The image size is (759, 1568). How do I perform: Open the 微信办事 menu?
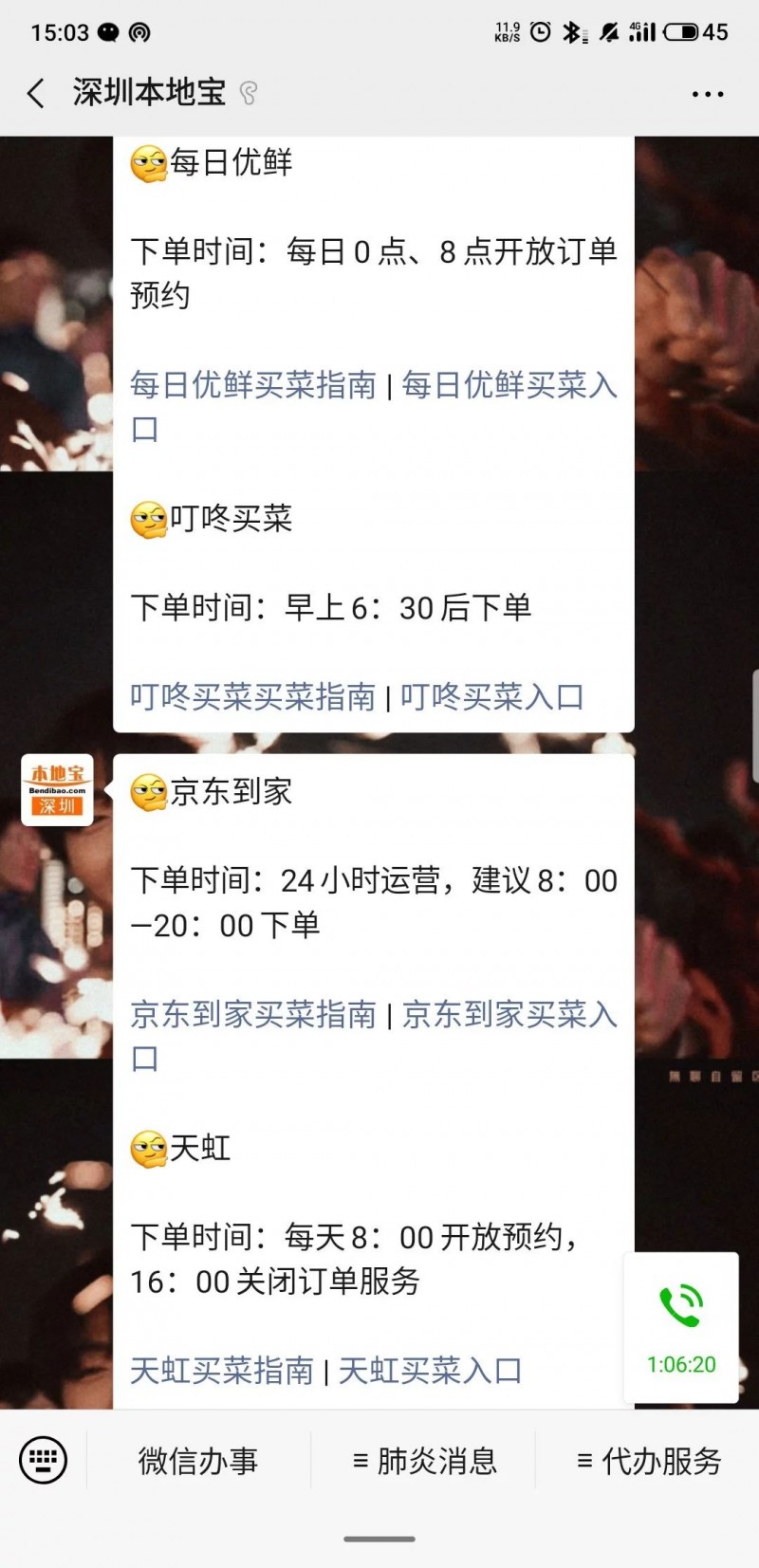click(197, 1461)
